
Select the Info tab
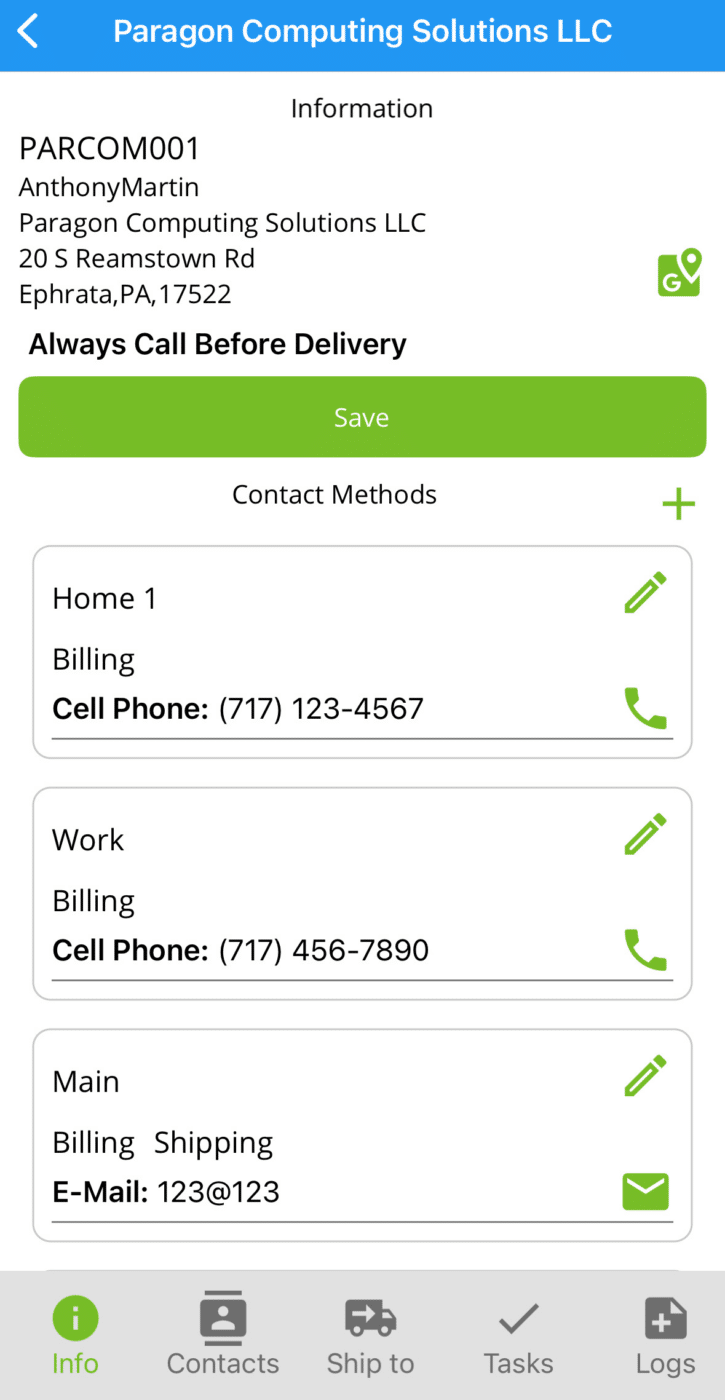pos(75,1336)
